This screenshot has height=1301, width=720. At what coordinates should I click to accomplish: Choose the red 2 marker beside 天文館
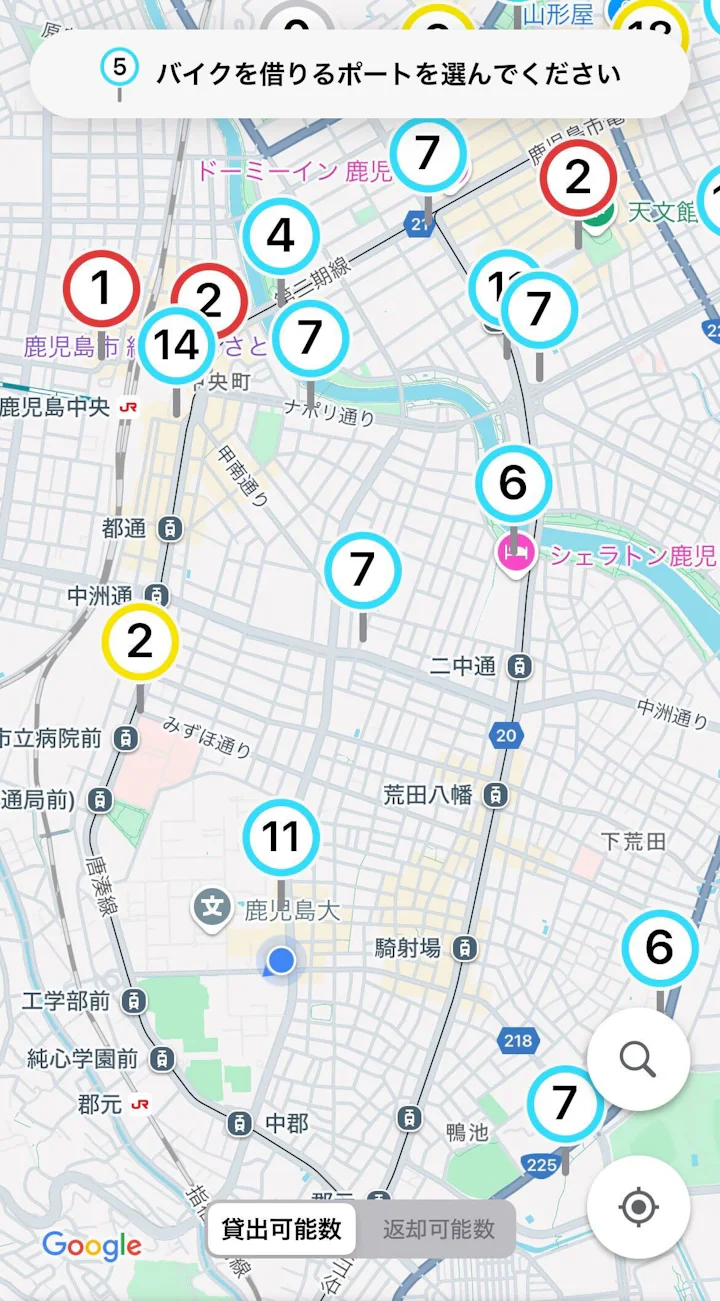point(578,178)
